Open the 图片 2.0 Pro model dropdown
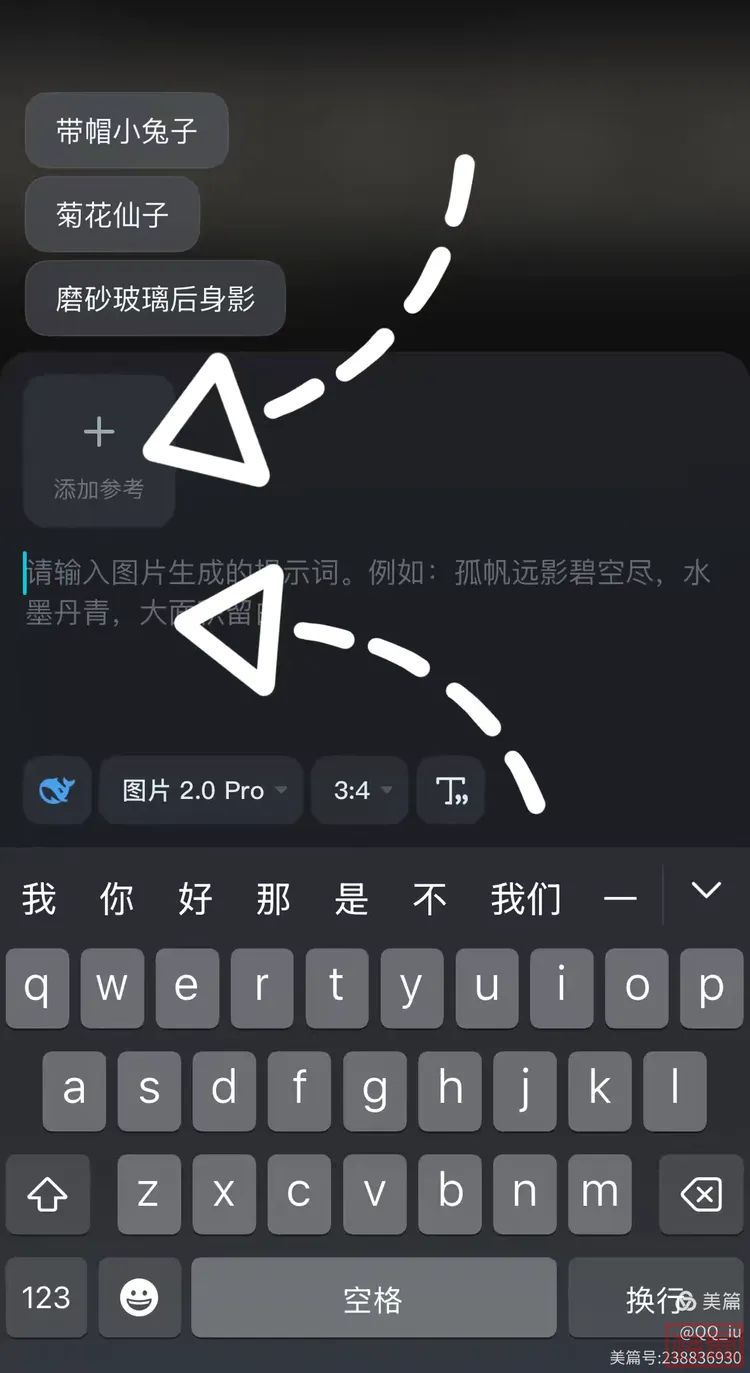Image resolution: width=750 pixels, height=1373 pixels. (x=201, y=791)
